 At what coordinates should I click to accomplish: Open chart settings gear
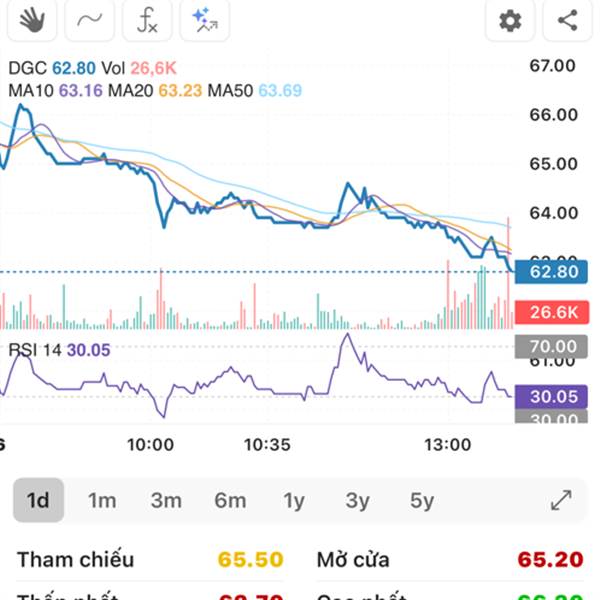(x=510, y=19)
